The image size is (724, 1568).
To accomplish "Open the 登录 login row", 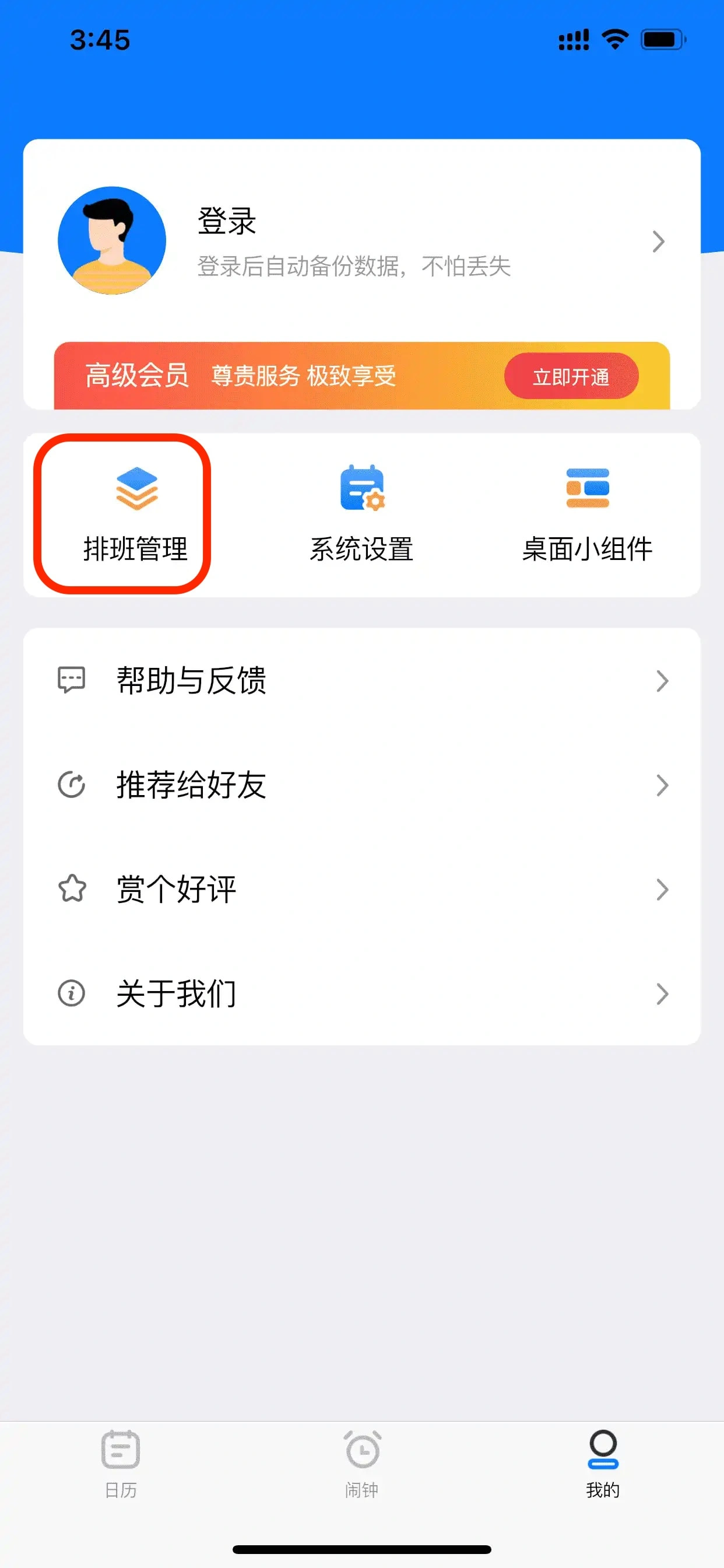I will point(361,242).
